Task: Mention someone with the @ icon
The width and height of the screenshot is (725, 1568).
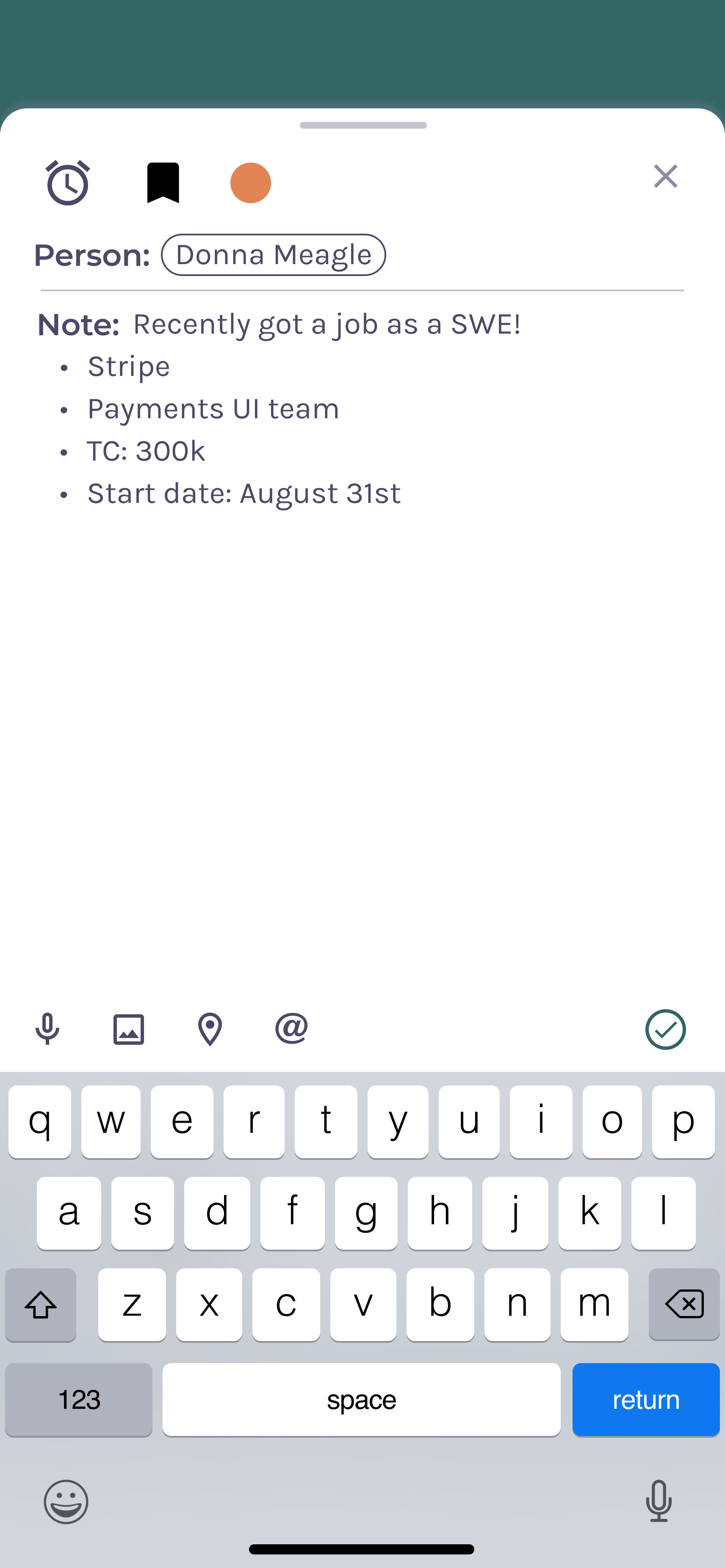Action: pos(292,1029)
